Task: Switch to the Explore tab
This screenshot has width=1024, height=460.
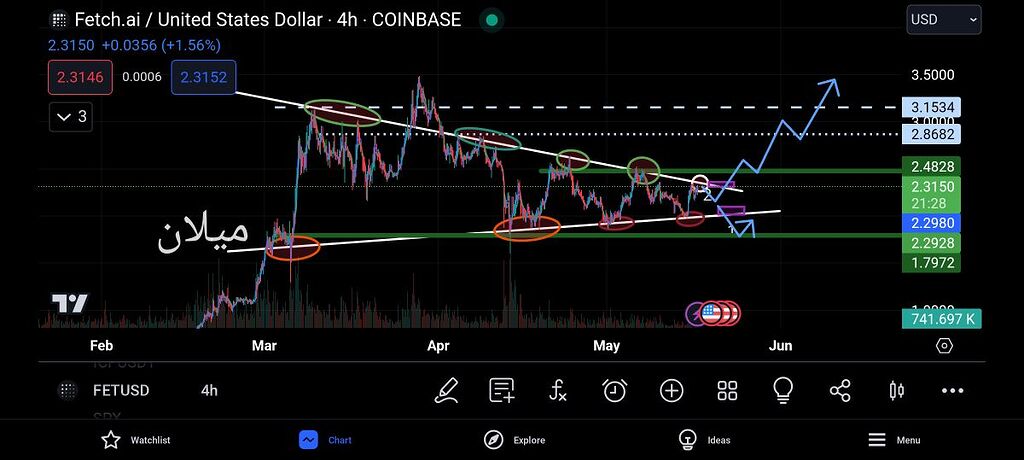Action: (514, 439)
